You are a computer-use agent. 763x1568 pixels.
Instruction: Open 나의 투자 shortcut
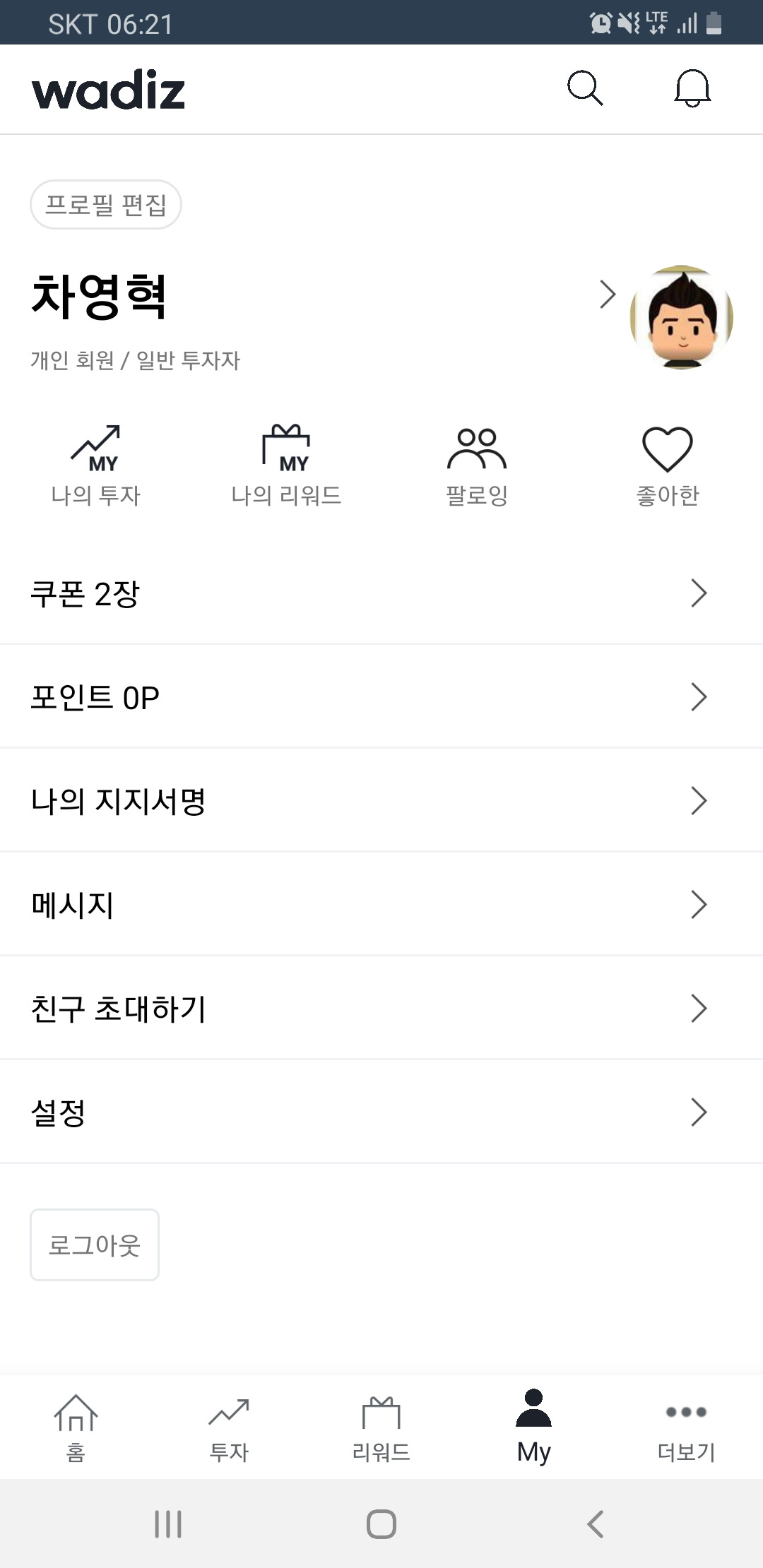point(96,465)
